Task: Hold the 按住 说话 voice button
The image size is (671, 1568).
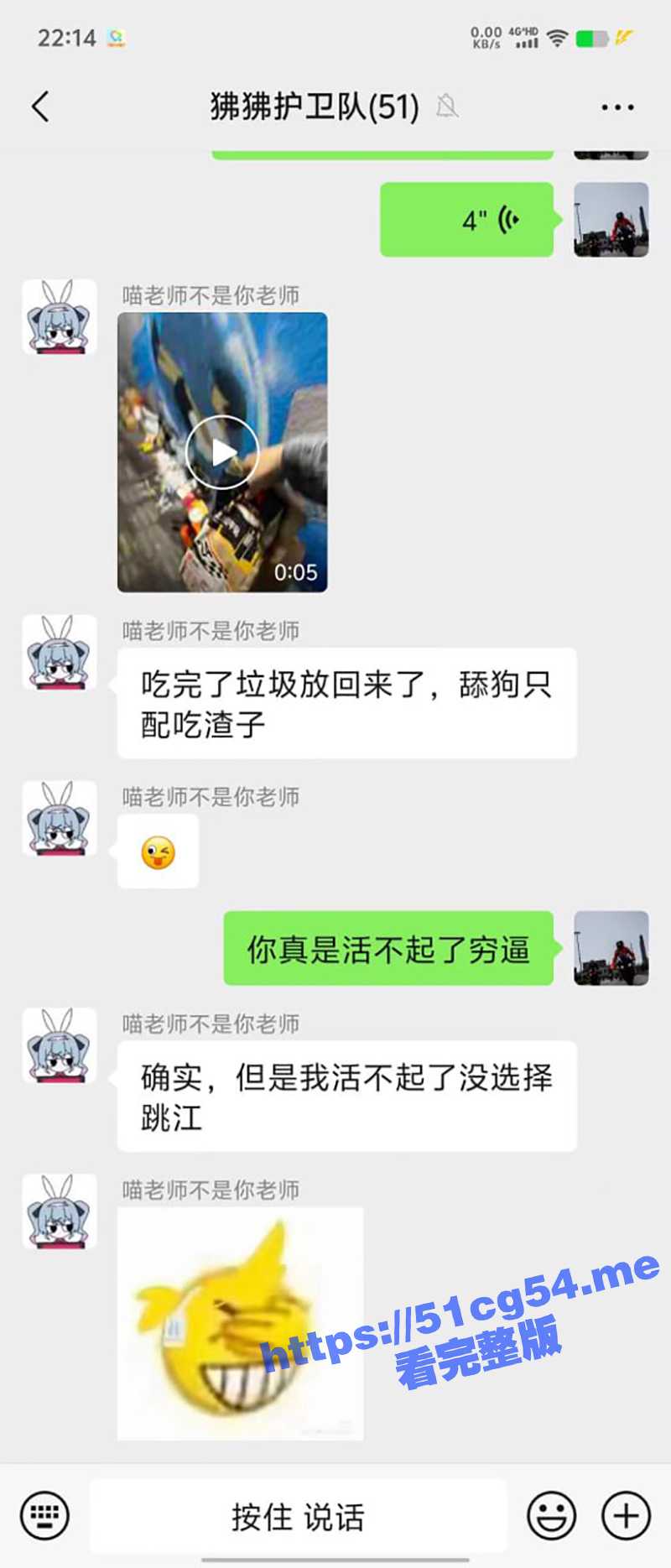Action: point(298,1516)
